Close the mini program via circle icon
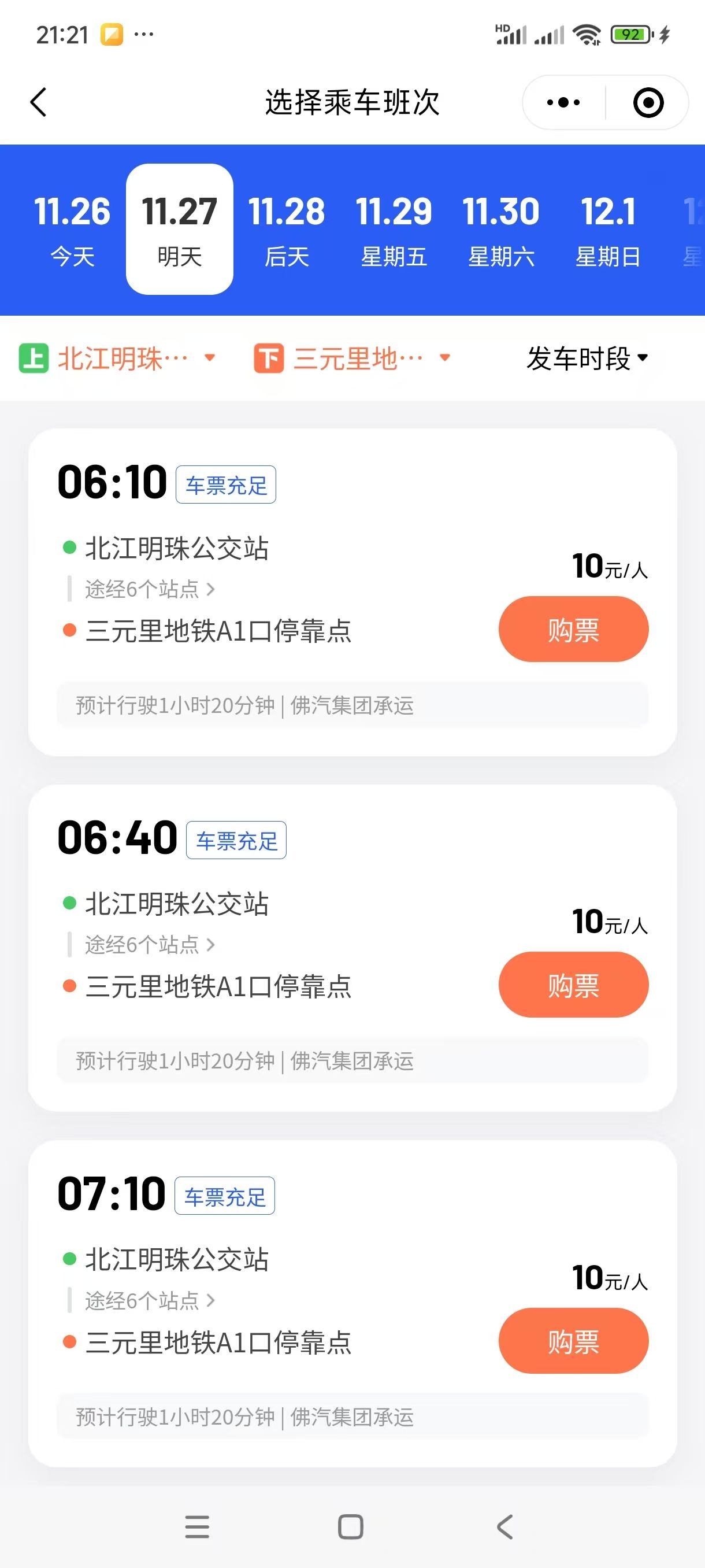705x1568 pixels. coord(648,102)
